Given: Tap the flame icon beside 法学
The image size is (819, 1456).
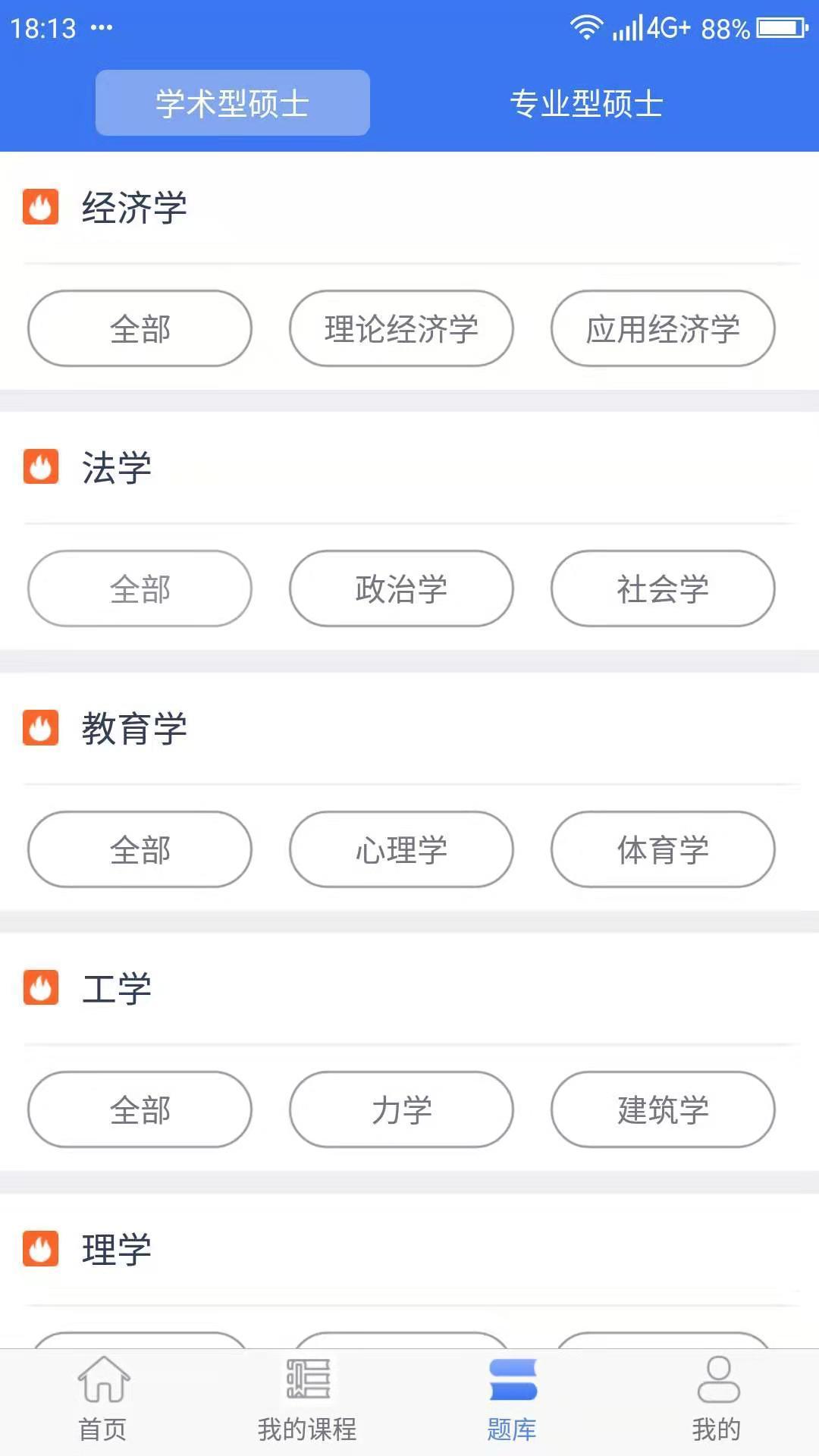Looking at the screenshot, I should [40, 467].
